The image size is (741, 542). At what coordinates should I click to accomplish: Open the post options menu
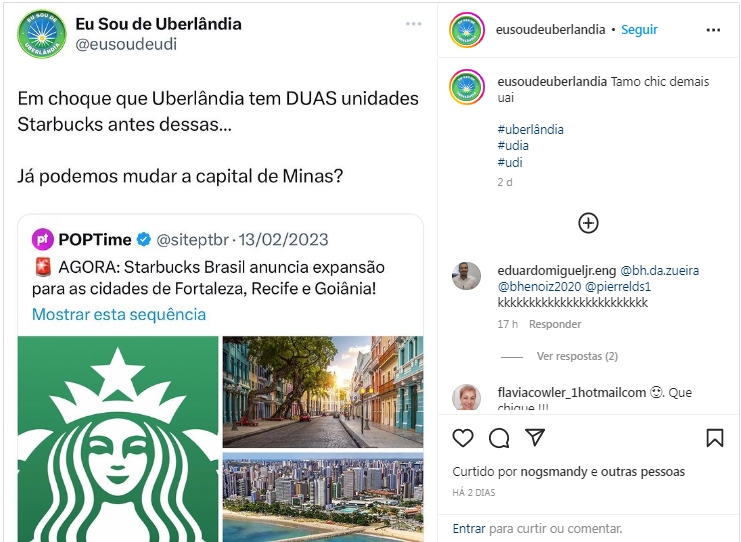[x=713, y=30]
